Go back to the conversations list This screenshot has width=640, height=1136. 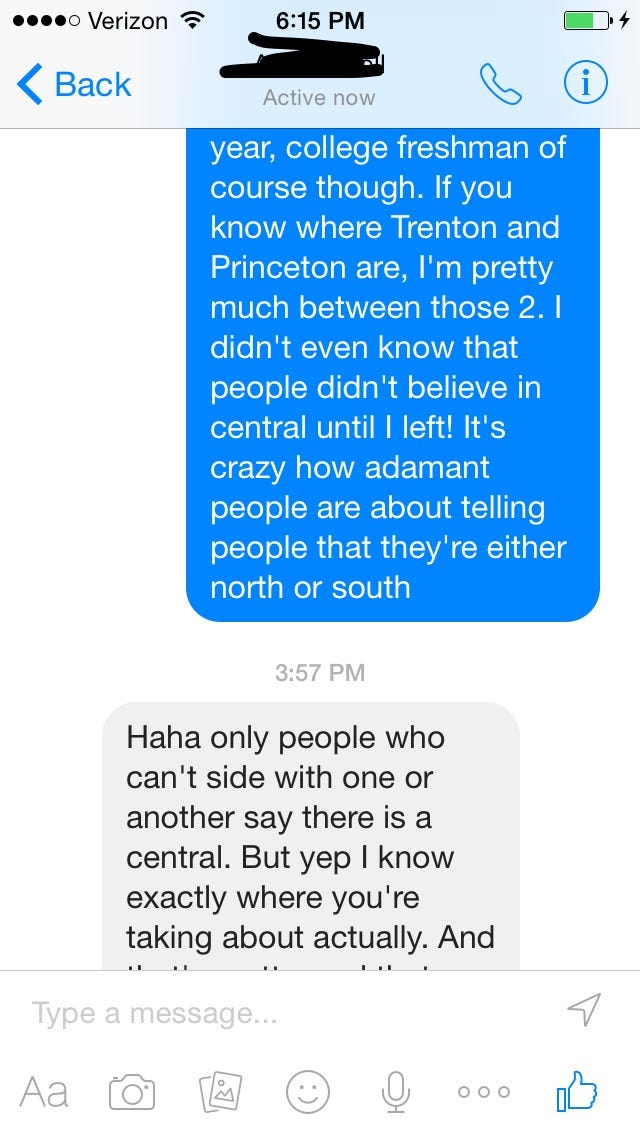[x=74, y=85]
